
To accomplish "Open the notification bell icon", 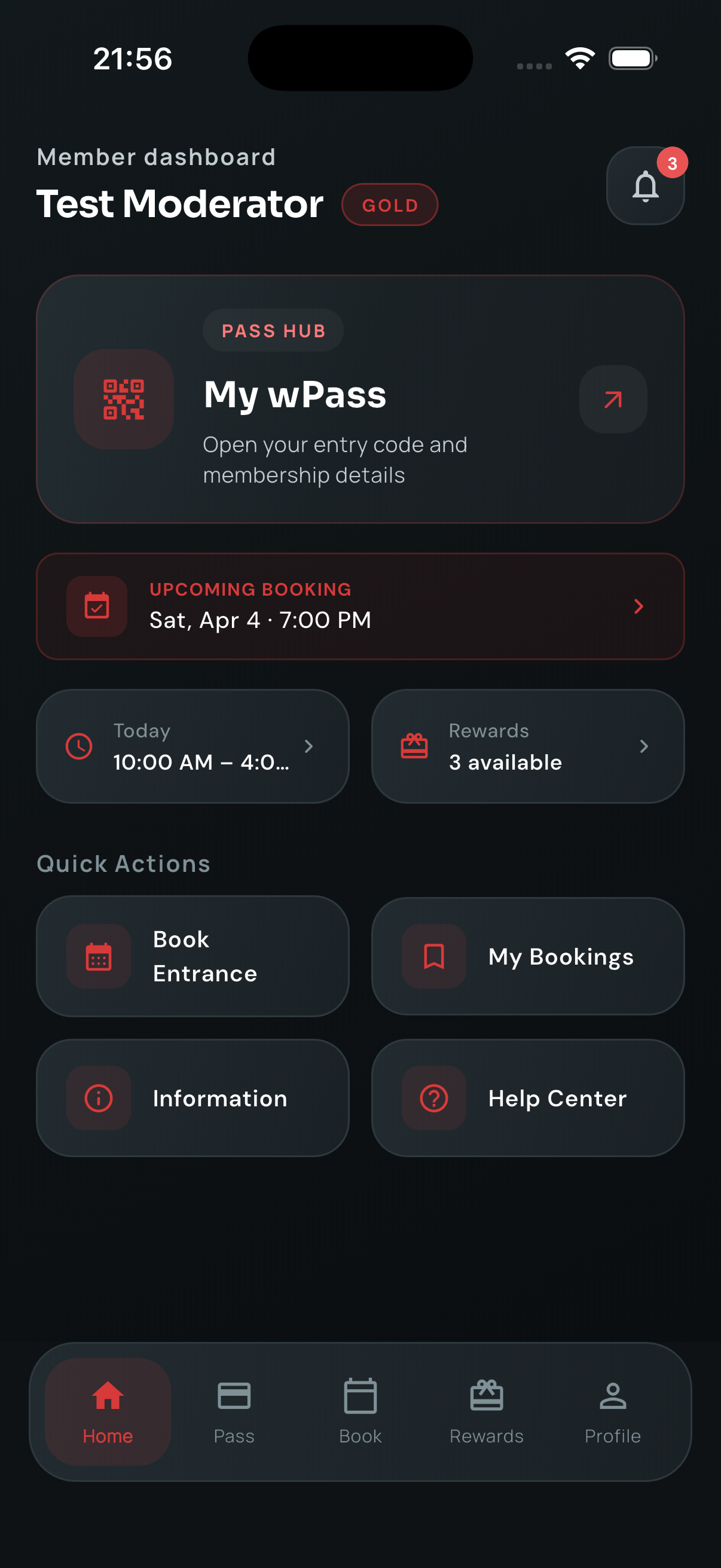I will pos(645,185).
